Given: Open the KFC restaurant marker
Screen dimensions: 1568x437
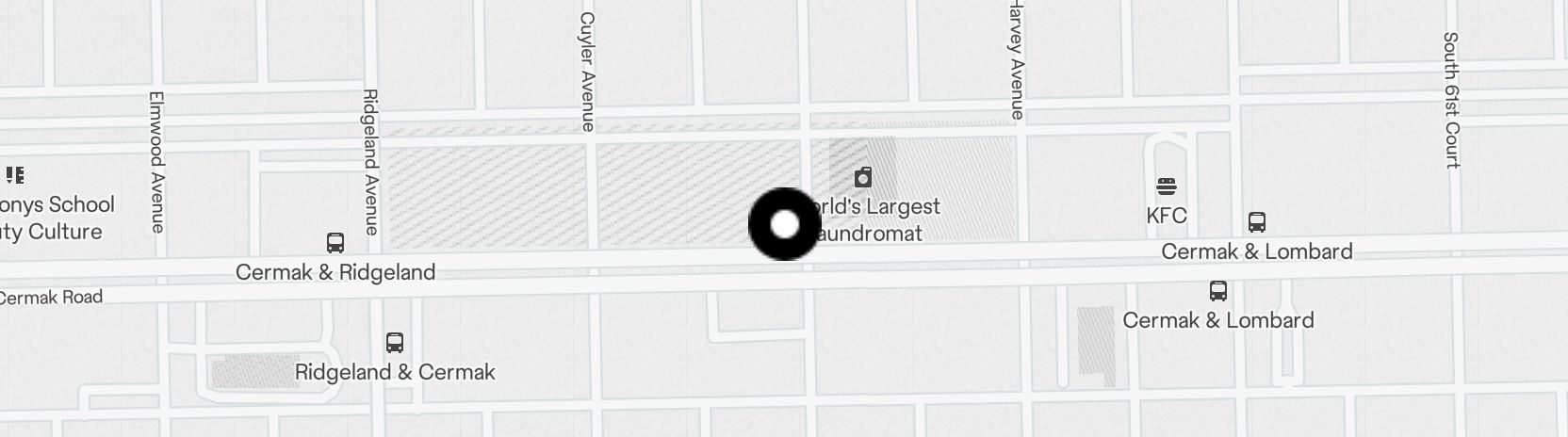Looking at the screenshot, I should [1167, 186].
